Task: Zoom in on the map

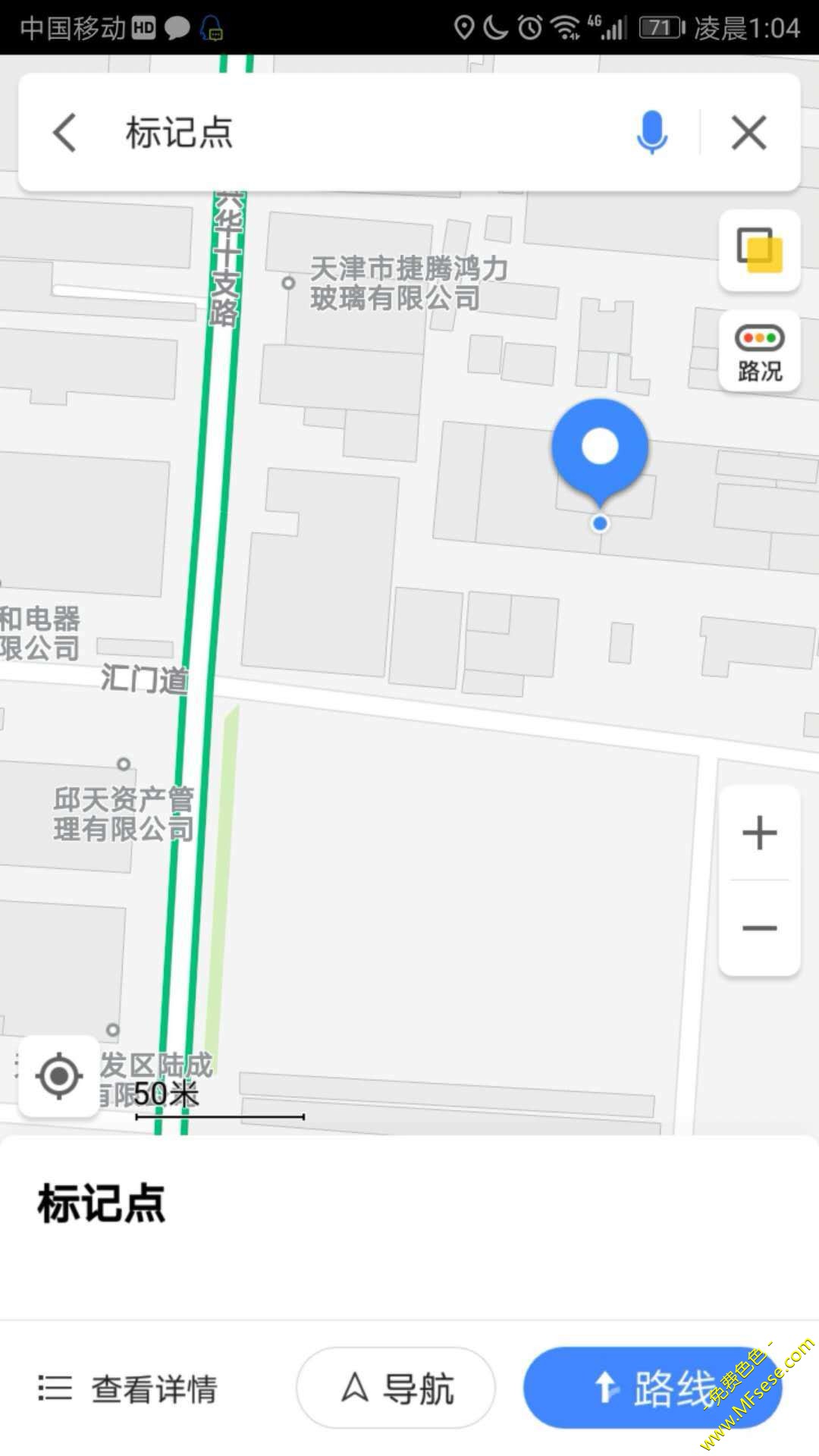Action: click(759, 833)
